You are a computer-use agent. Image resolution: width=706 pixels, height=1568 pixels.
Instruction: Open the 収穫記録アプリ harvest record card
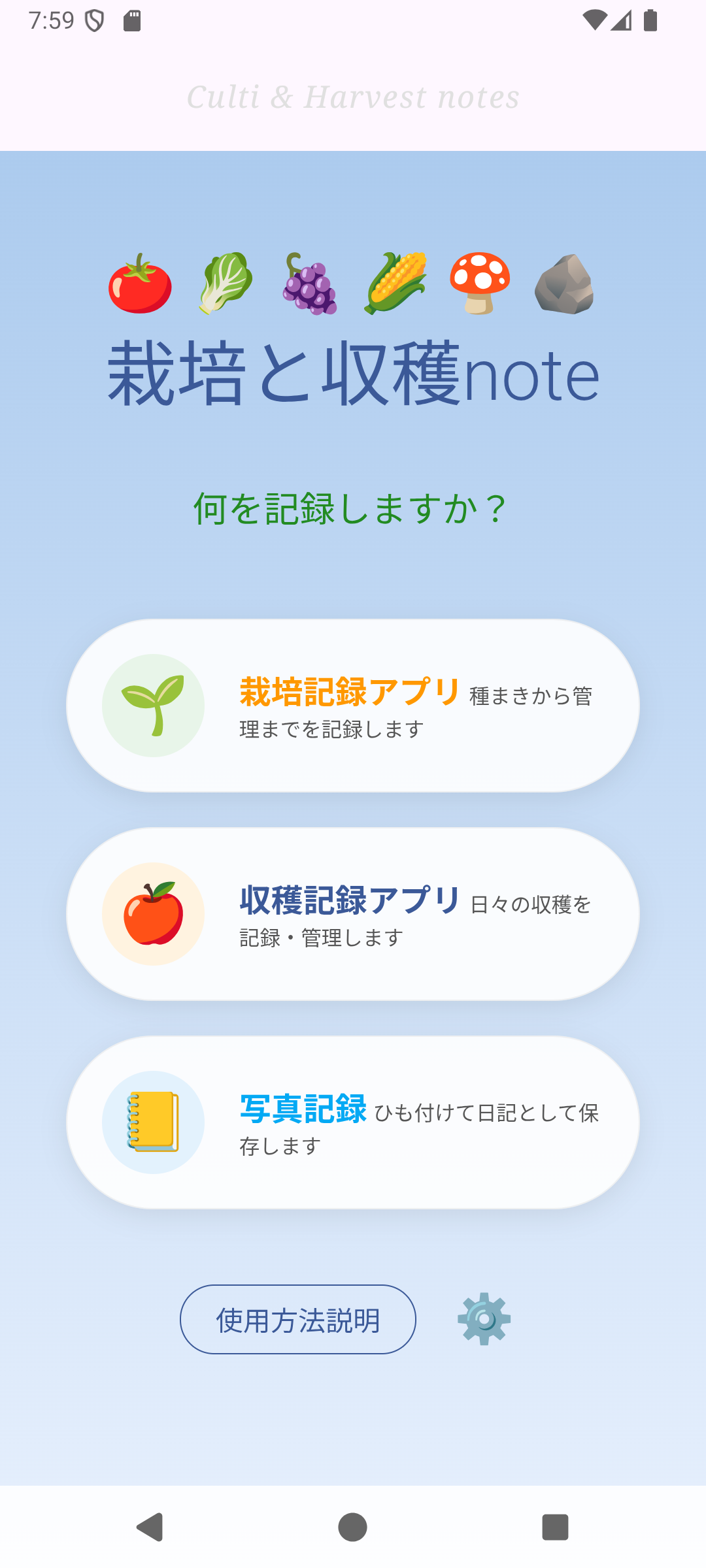pyautogui.click(x=353, y=914)
